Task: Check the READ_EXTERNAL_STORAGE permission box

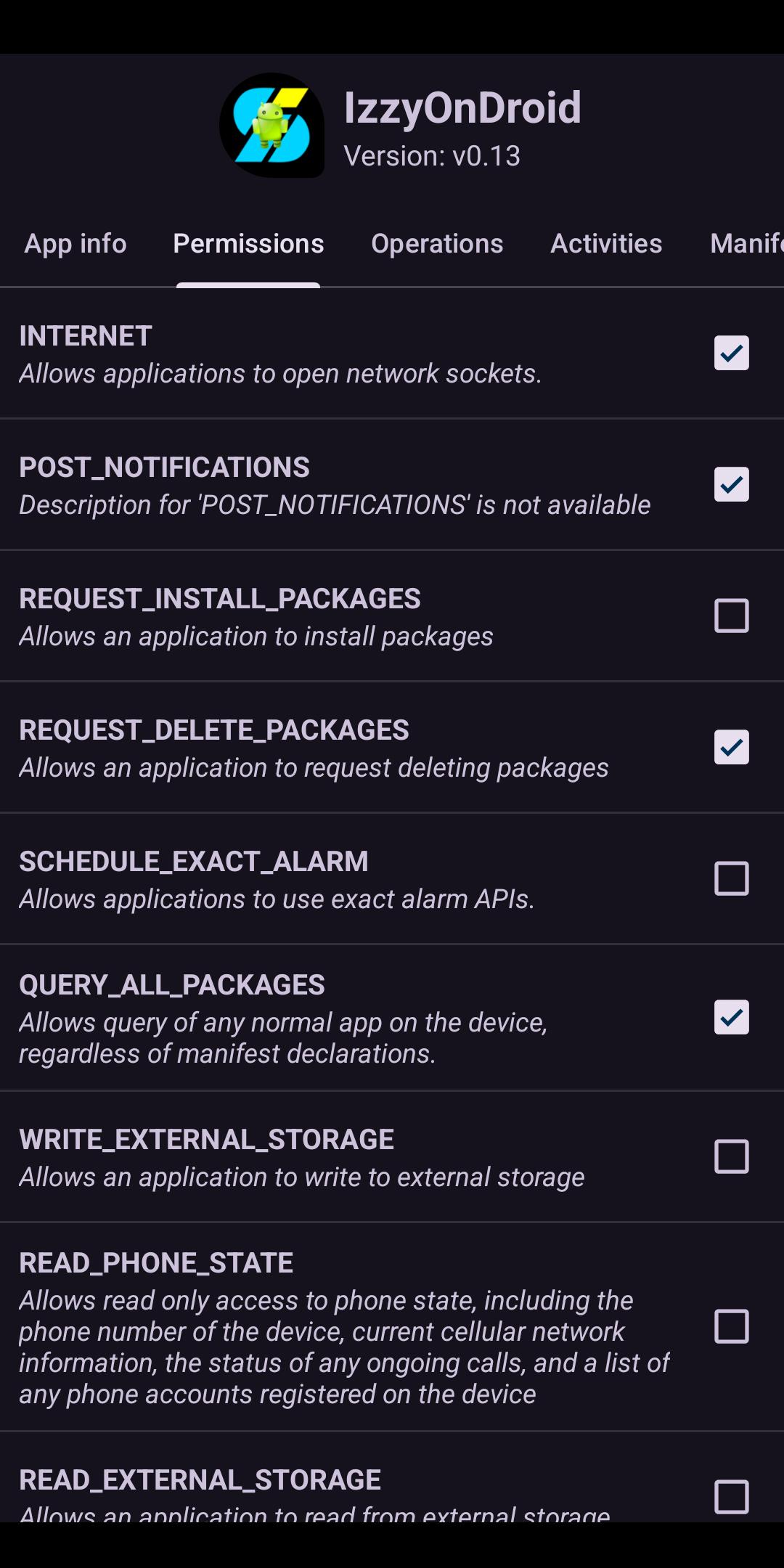Action: 731,1497
